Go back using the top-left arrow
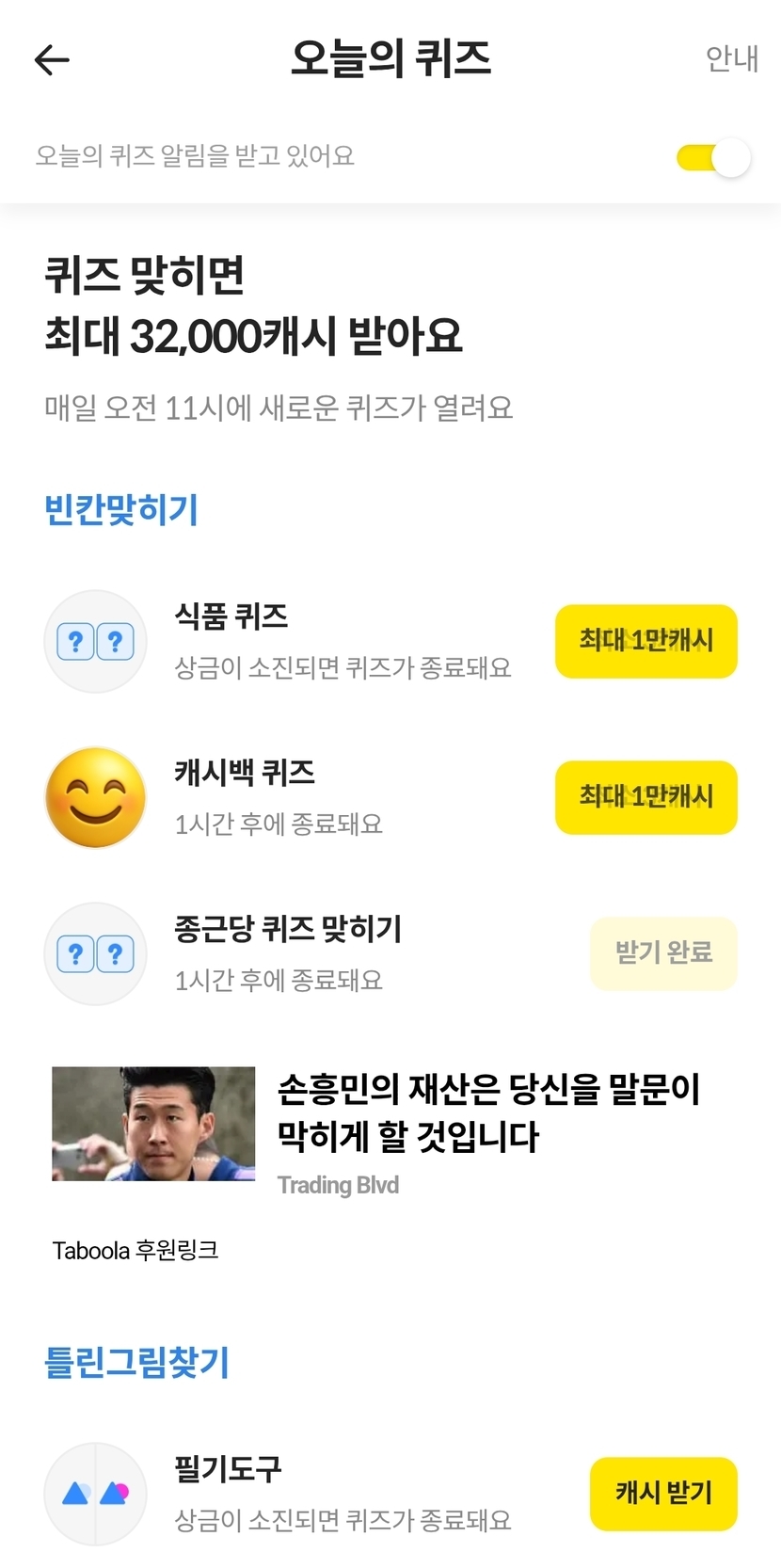 pos(52,60)
